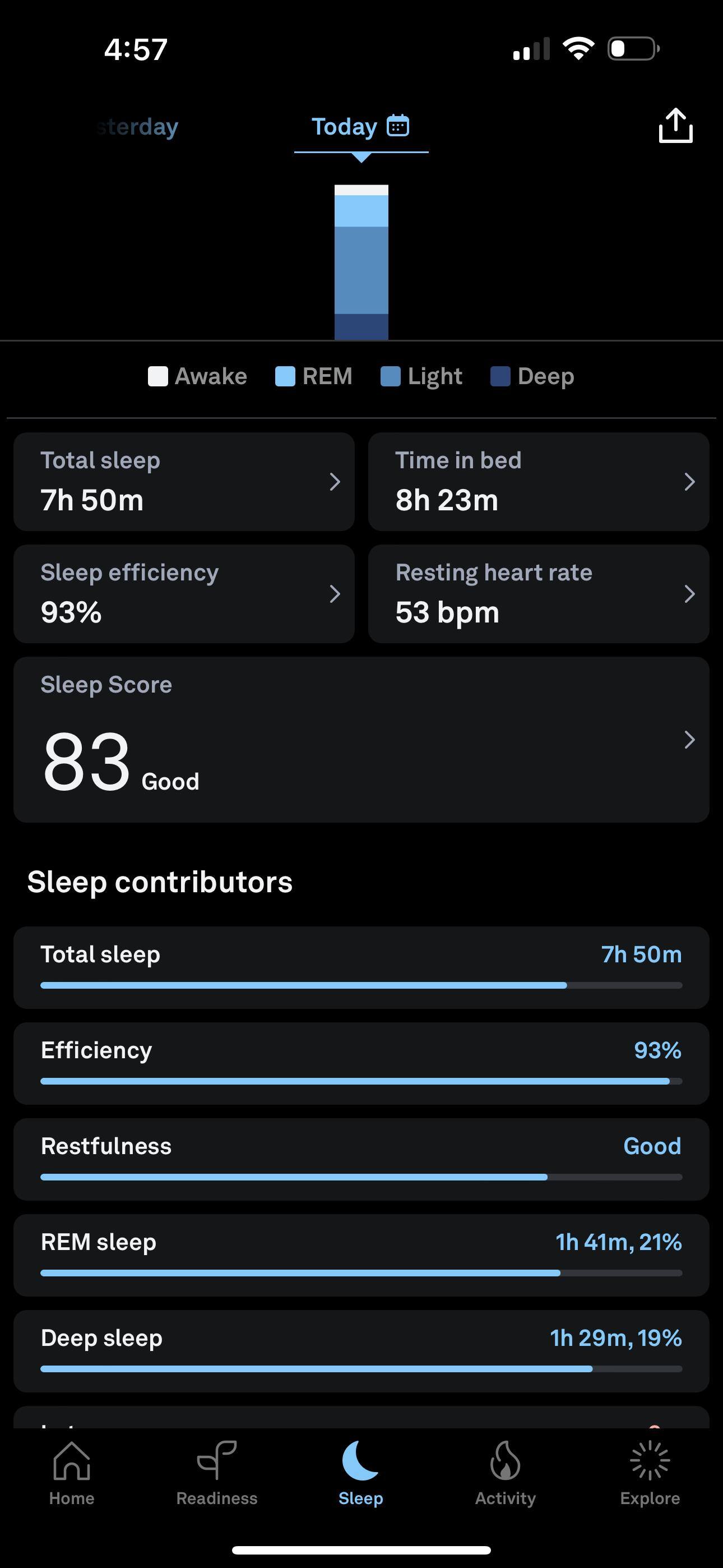Screen dimensions: 723x1568
Task: Open the Activity tab
Action: point(505,1472)
